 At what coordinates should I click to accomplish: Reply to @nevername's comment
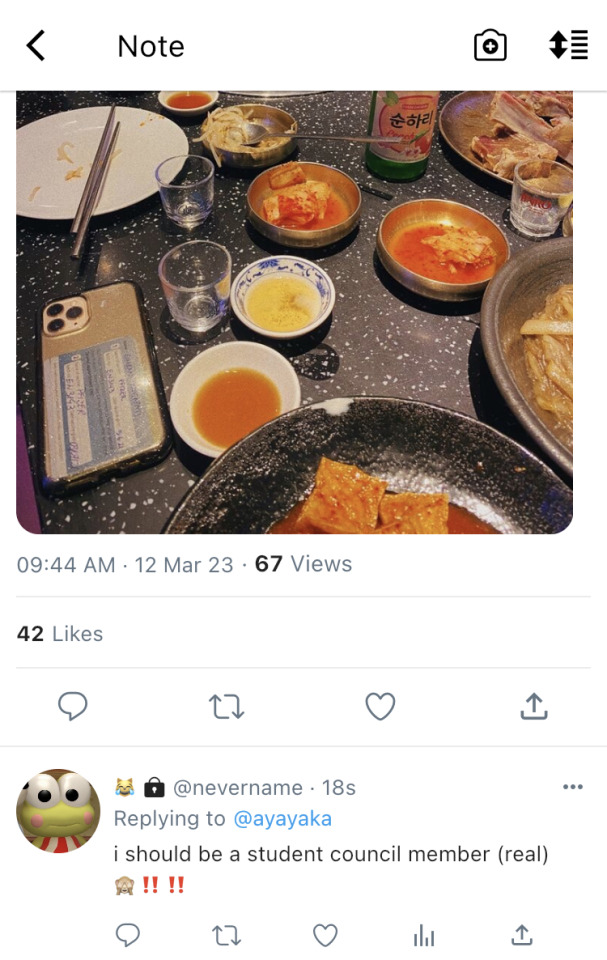pos(127,935)
